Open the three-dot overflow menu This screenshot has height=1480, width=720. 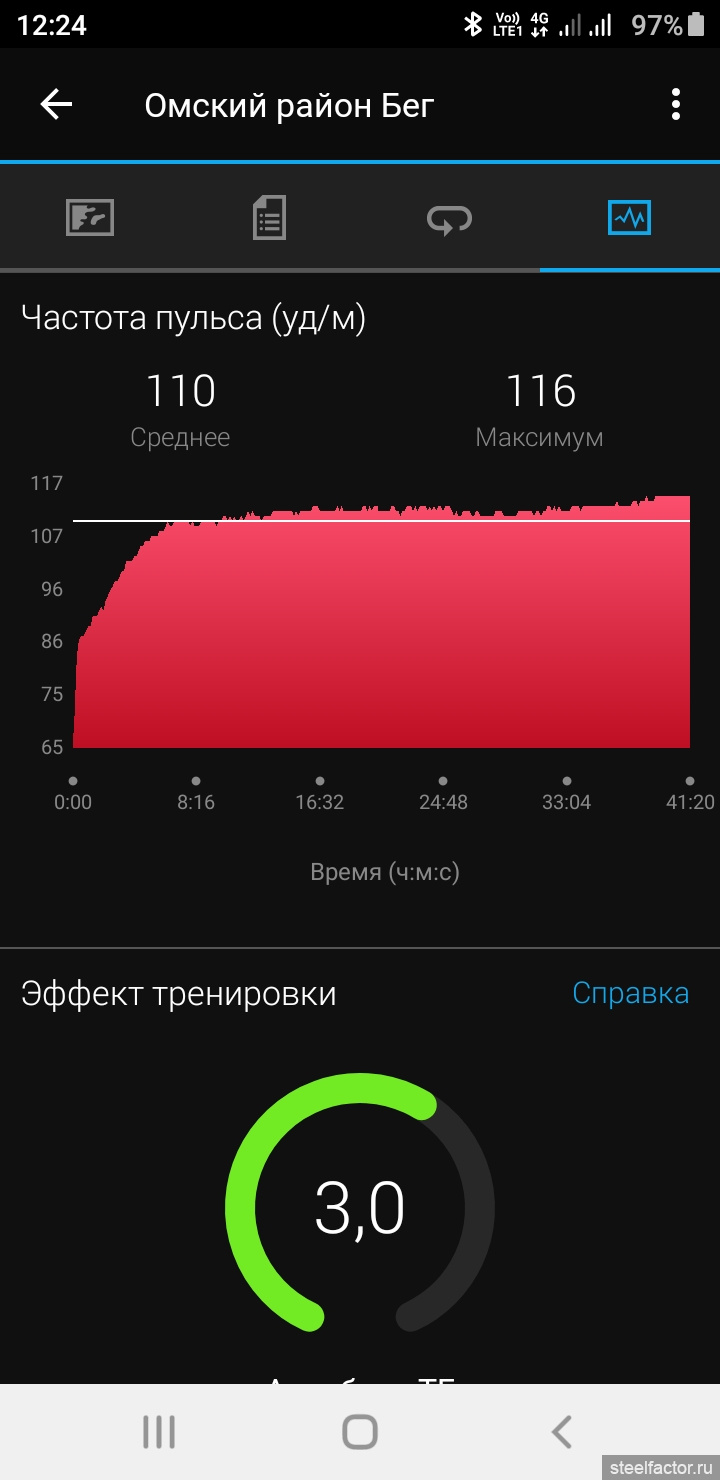[676, 104]
